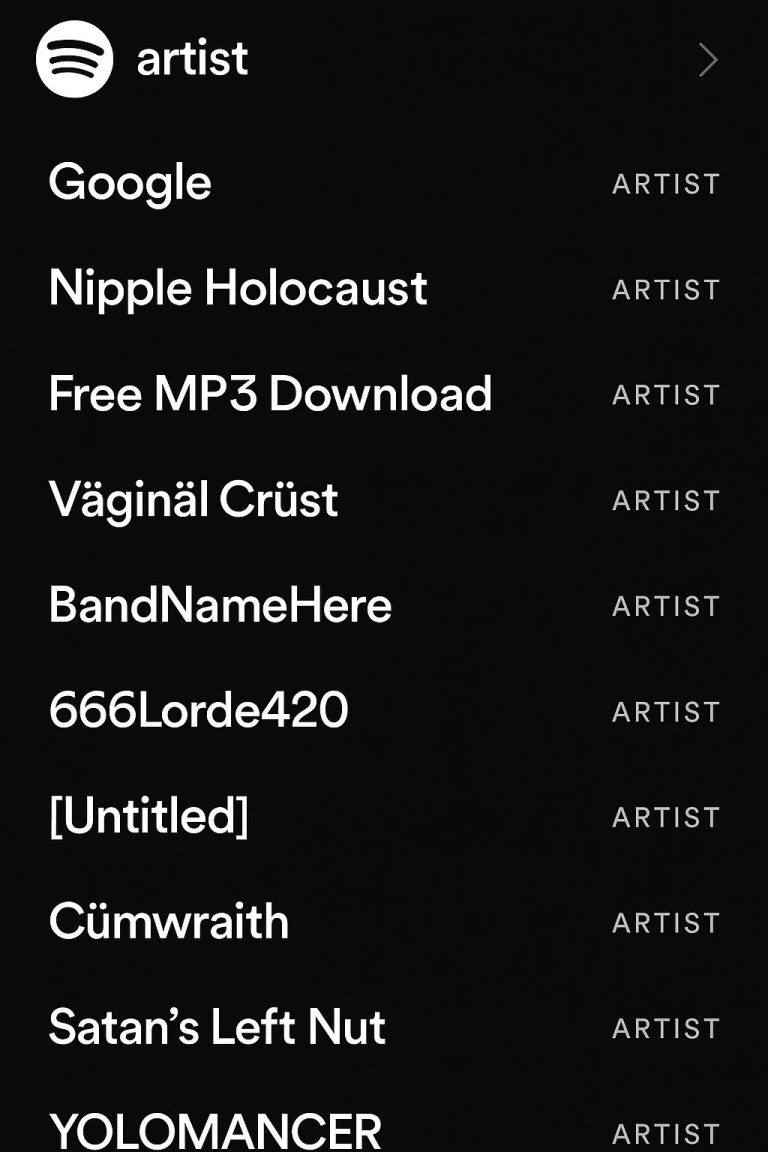Open the BandNameHere artist page
This screenshot has width=768, height=1152.
click(x=221, y=605)
